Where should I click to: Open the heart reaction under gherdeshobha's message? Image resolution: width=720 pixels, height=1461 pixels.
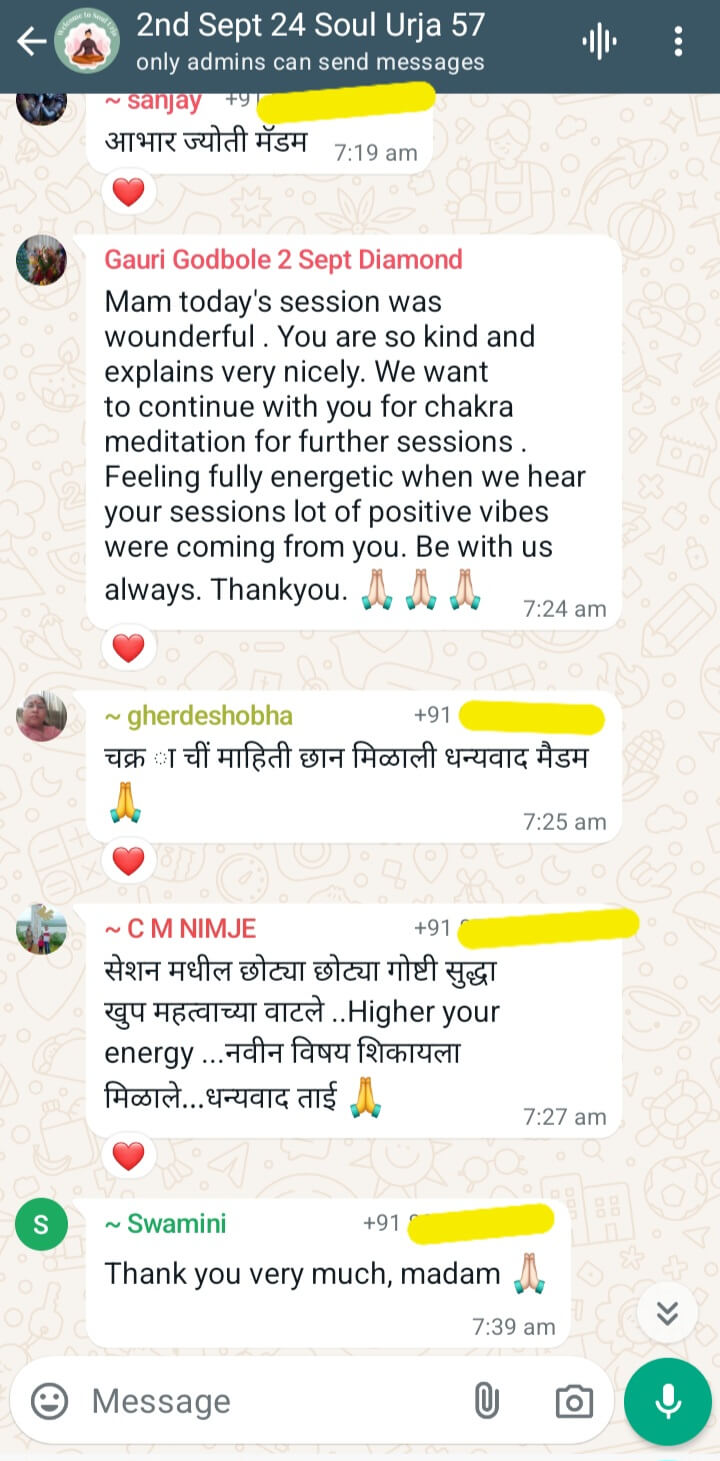coord(128,860)
